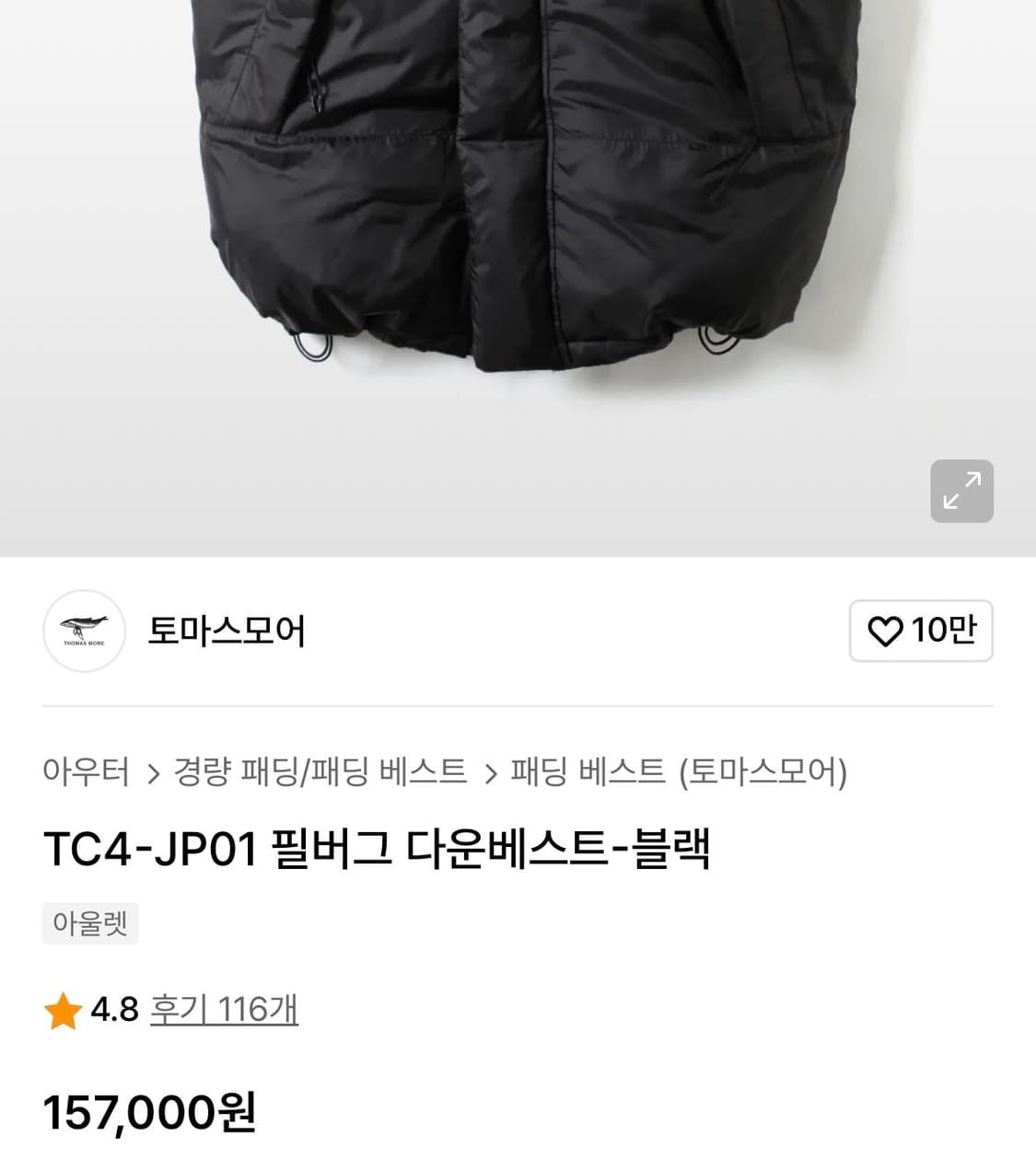Image resolution: width=1036 pixels, height=1159 pixels.
Task: Click the brand name 토마스모어
Action: pos(227,632)
